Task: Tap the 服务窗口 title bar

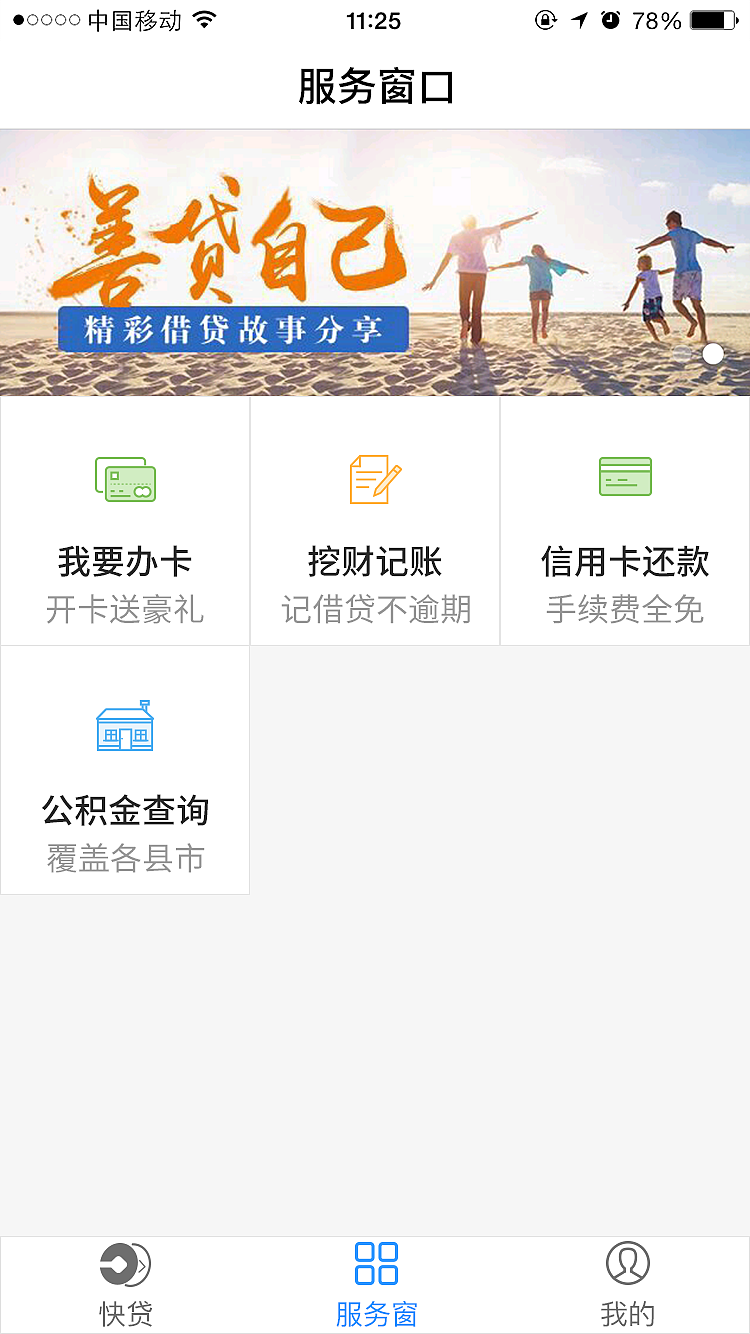Action: coord(375,86)
